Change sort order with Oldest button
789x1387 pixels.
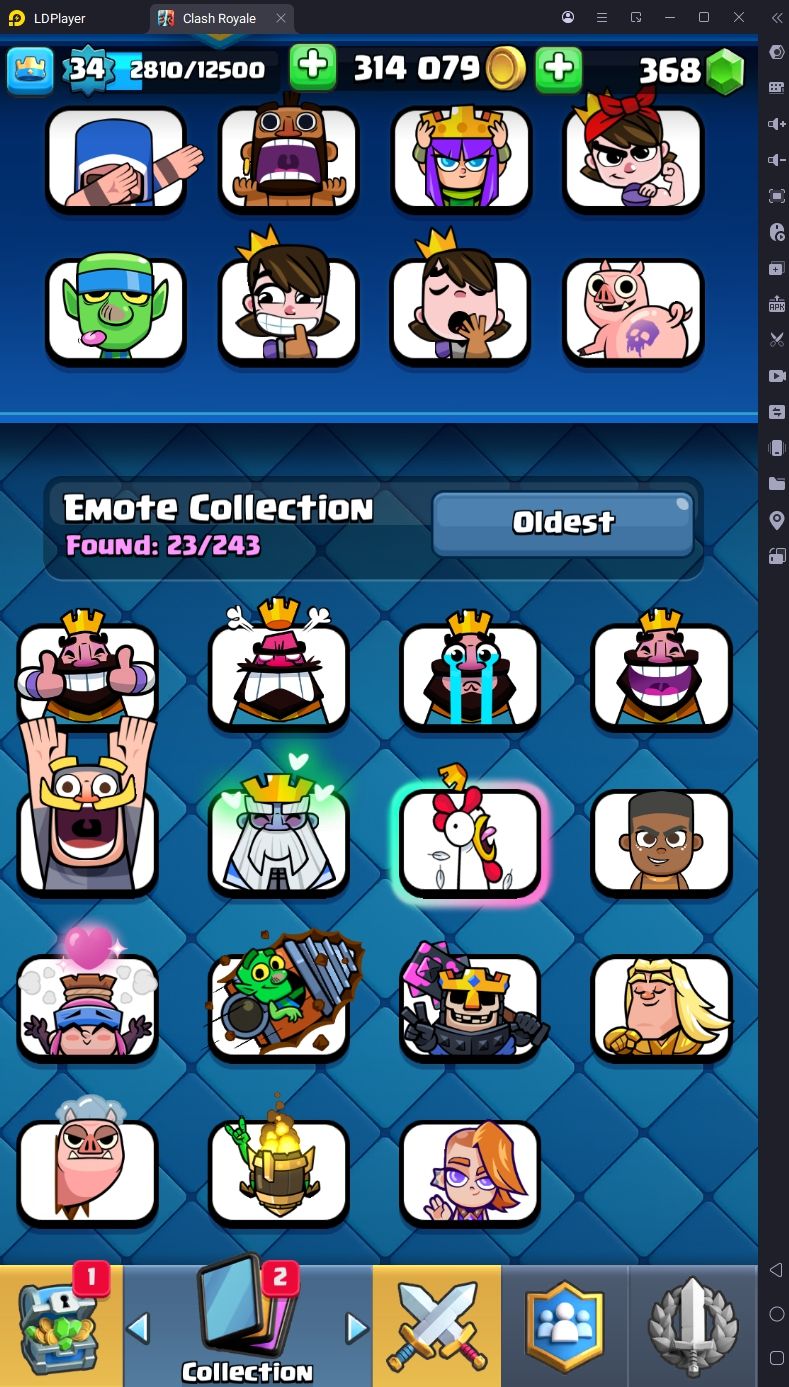(563, 522)
